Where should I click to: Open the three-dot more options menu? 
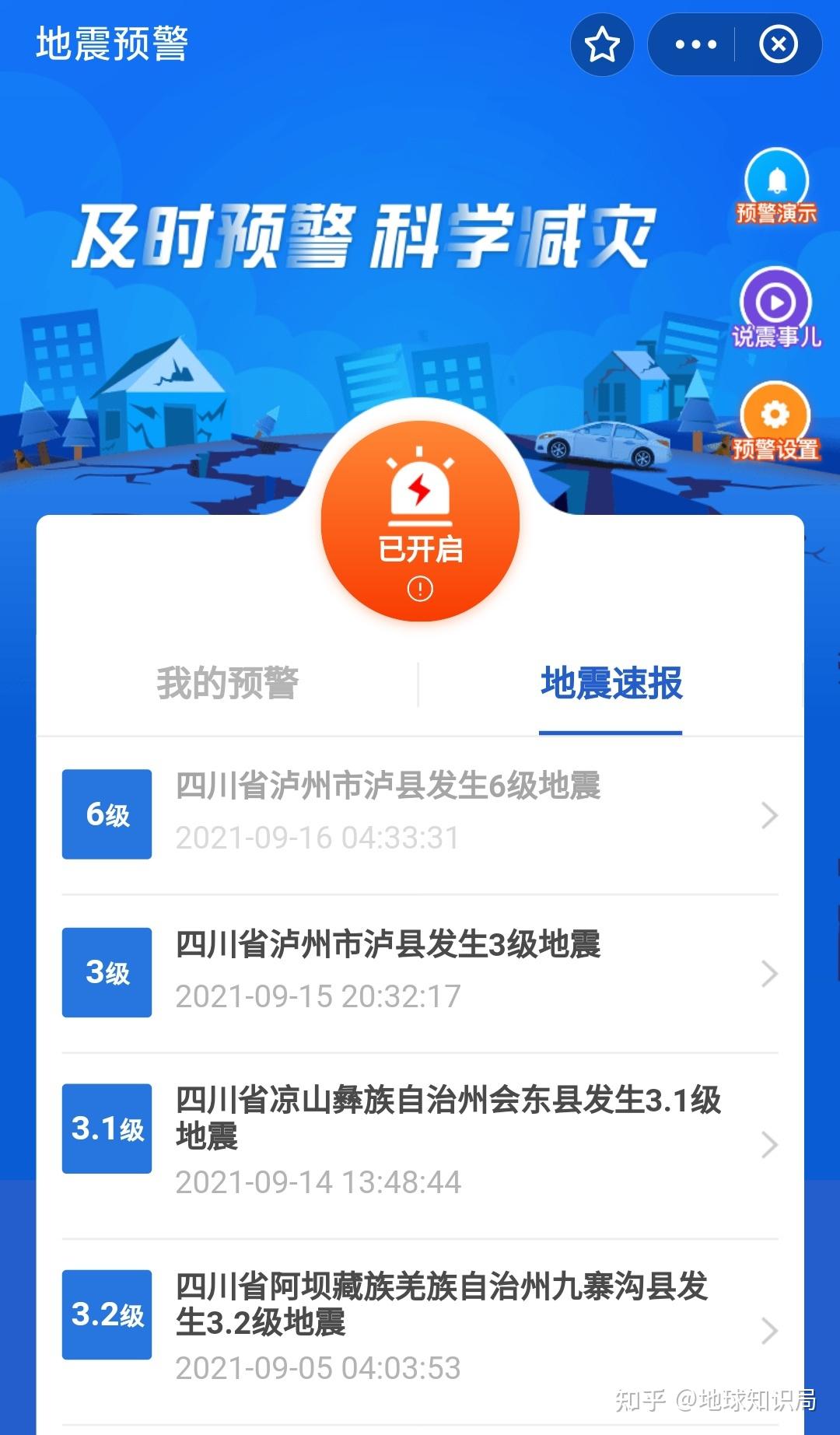tap(695, 45)
